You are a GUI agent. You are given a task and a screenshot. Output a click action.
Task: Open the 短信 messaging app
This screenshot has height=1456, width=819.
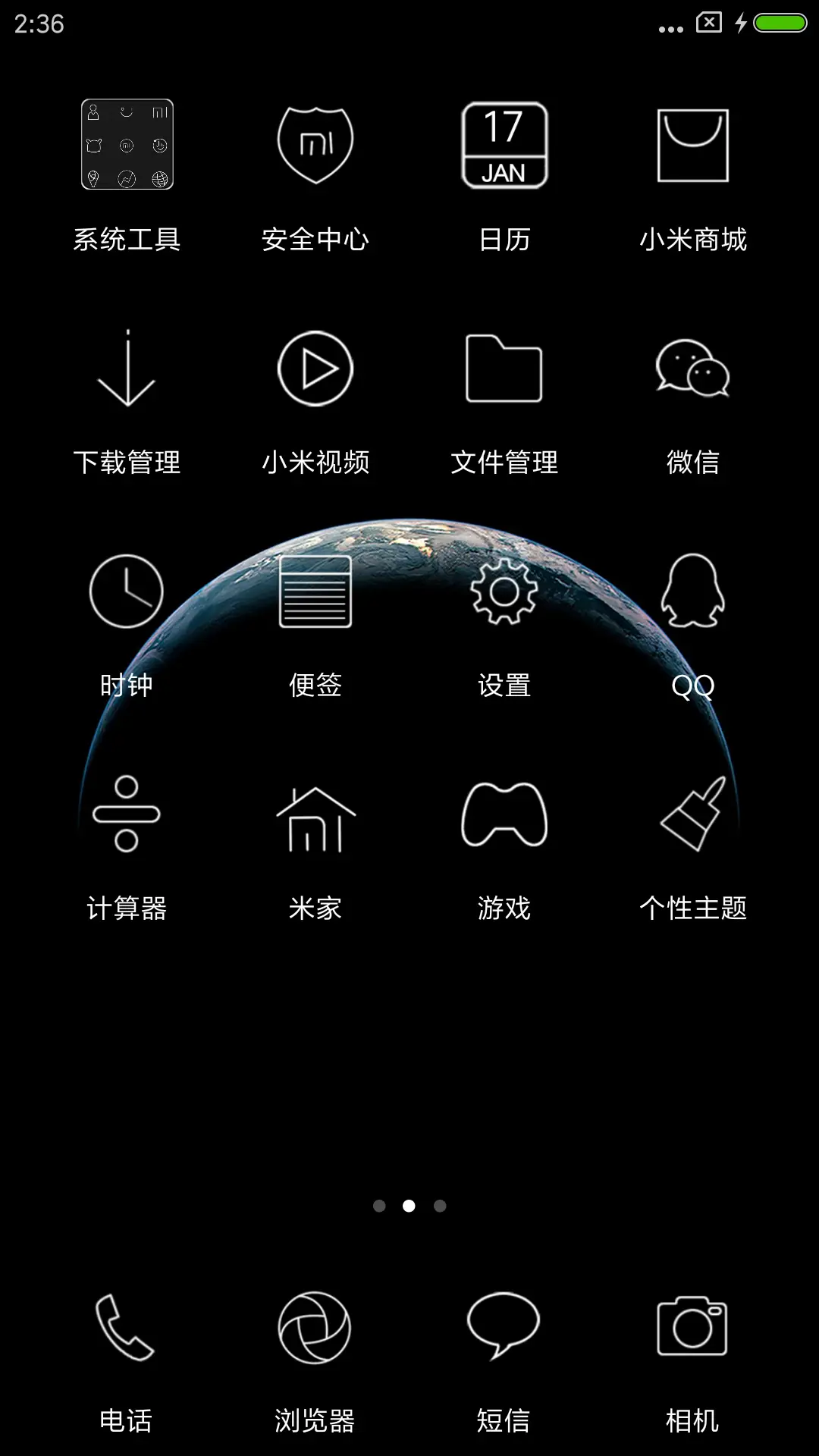point(505,1332)
